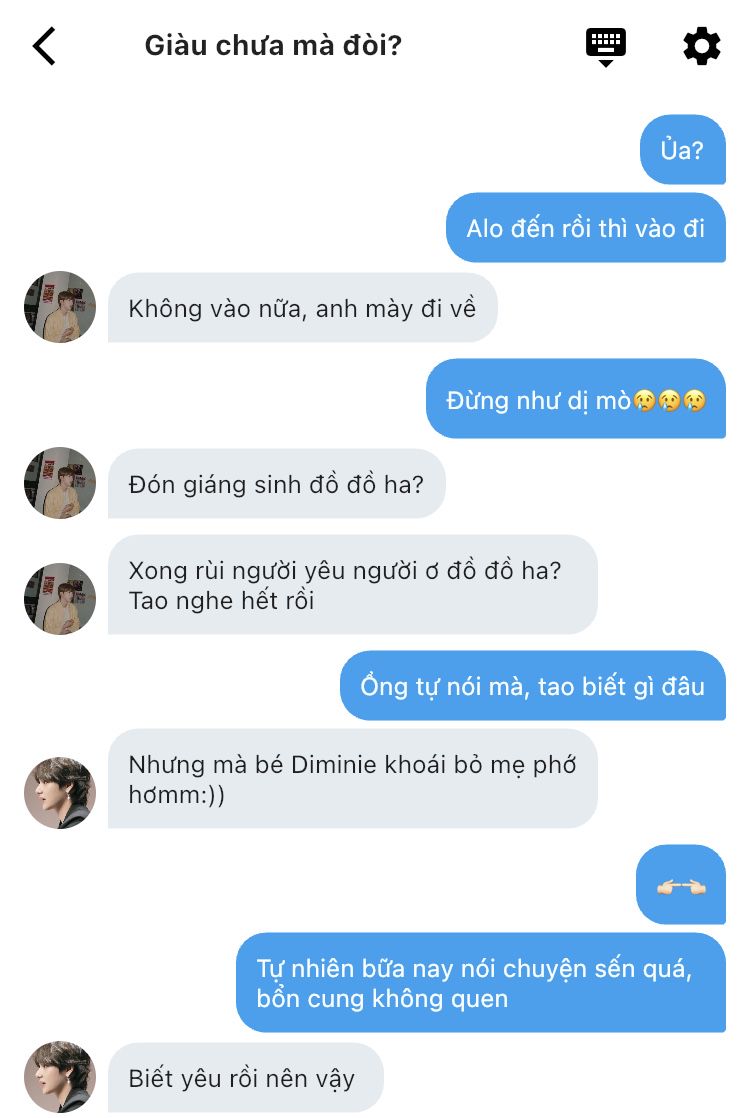Tap the avatar beside "Không vào nữa, anh mày đi về"
The width and height of the screenshot is (750, 1118).
pyautogui.click(x=60, y=307)
